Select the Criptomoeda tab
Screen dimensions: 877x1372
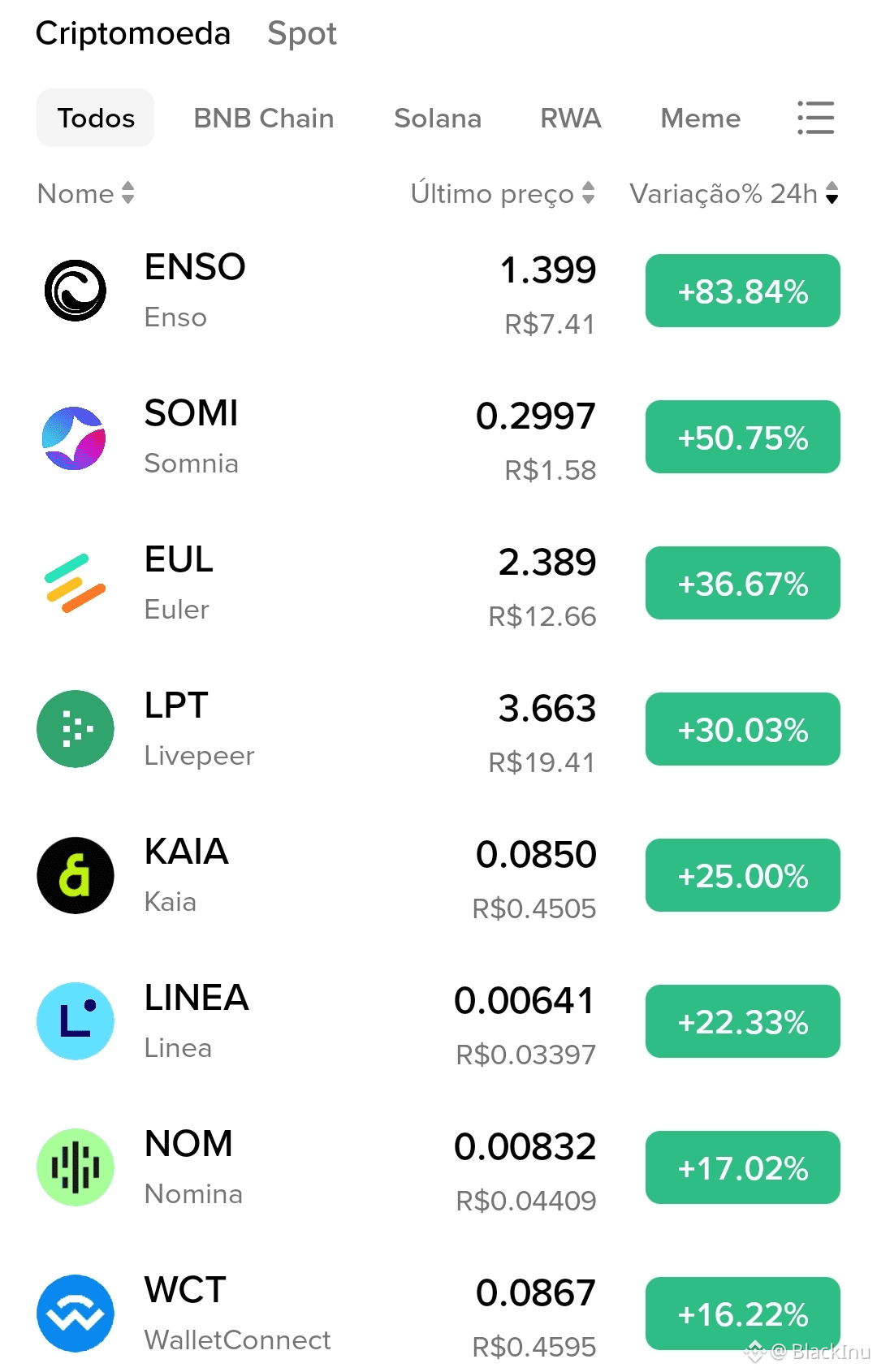click(133, 33)
